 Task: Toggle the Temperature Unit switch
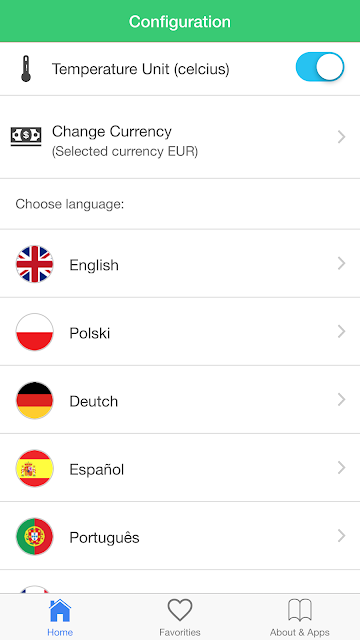(320, 67)
